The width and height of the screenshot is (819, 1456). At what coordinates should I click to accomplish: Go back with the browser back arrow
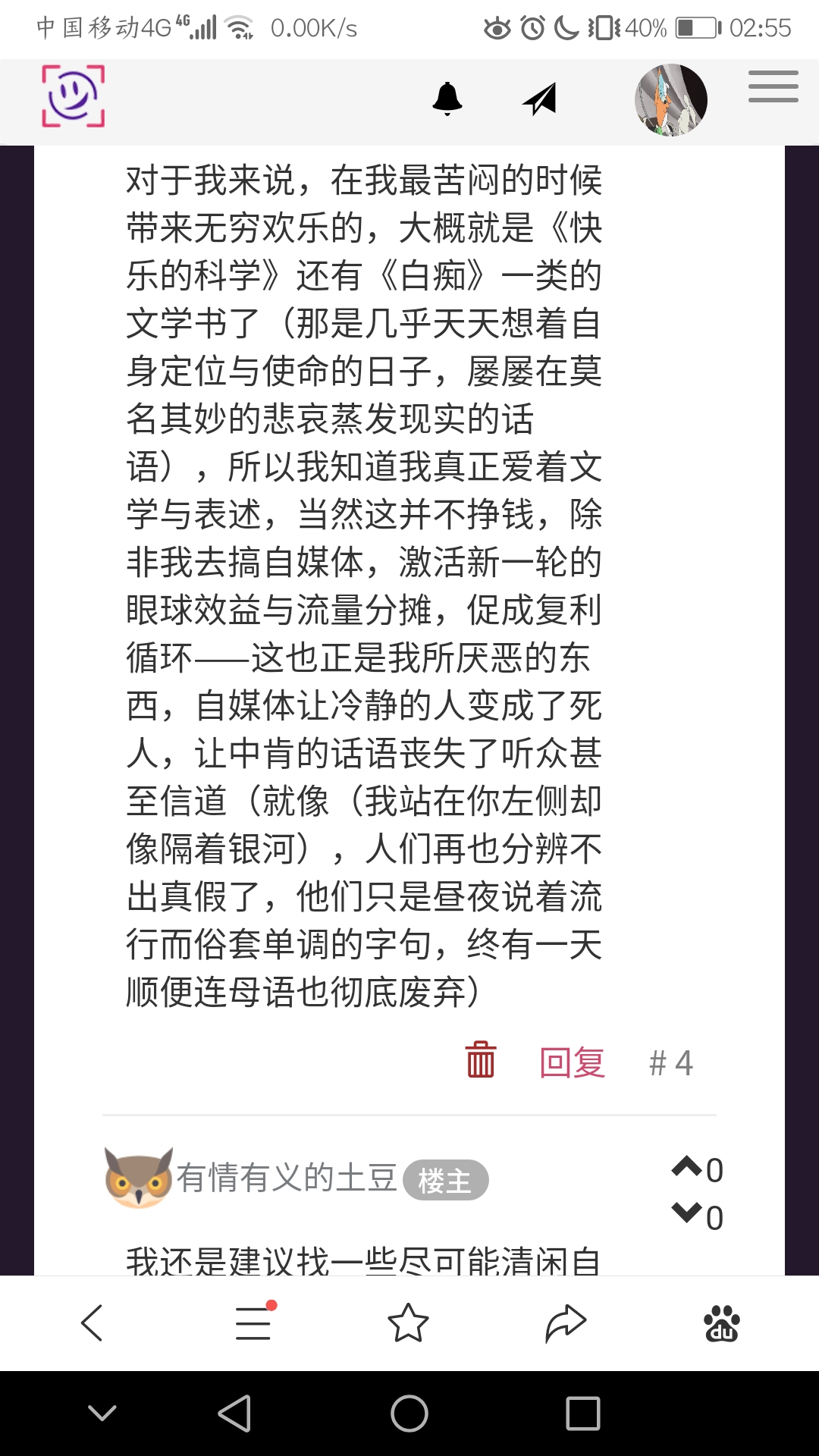pyautogui.click(x=92, y=1323)
